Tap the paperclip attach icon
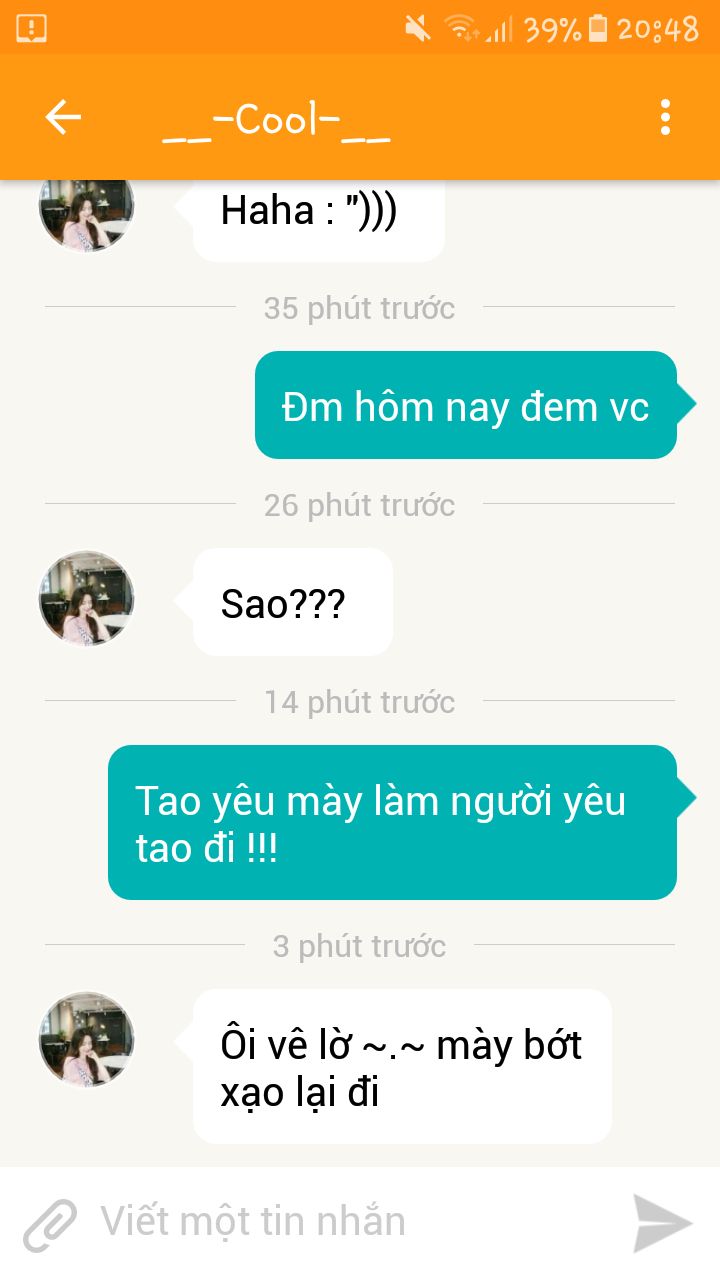This screenshot has width=720, height=1280. coord(50,1224)
